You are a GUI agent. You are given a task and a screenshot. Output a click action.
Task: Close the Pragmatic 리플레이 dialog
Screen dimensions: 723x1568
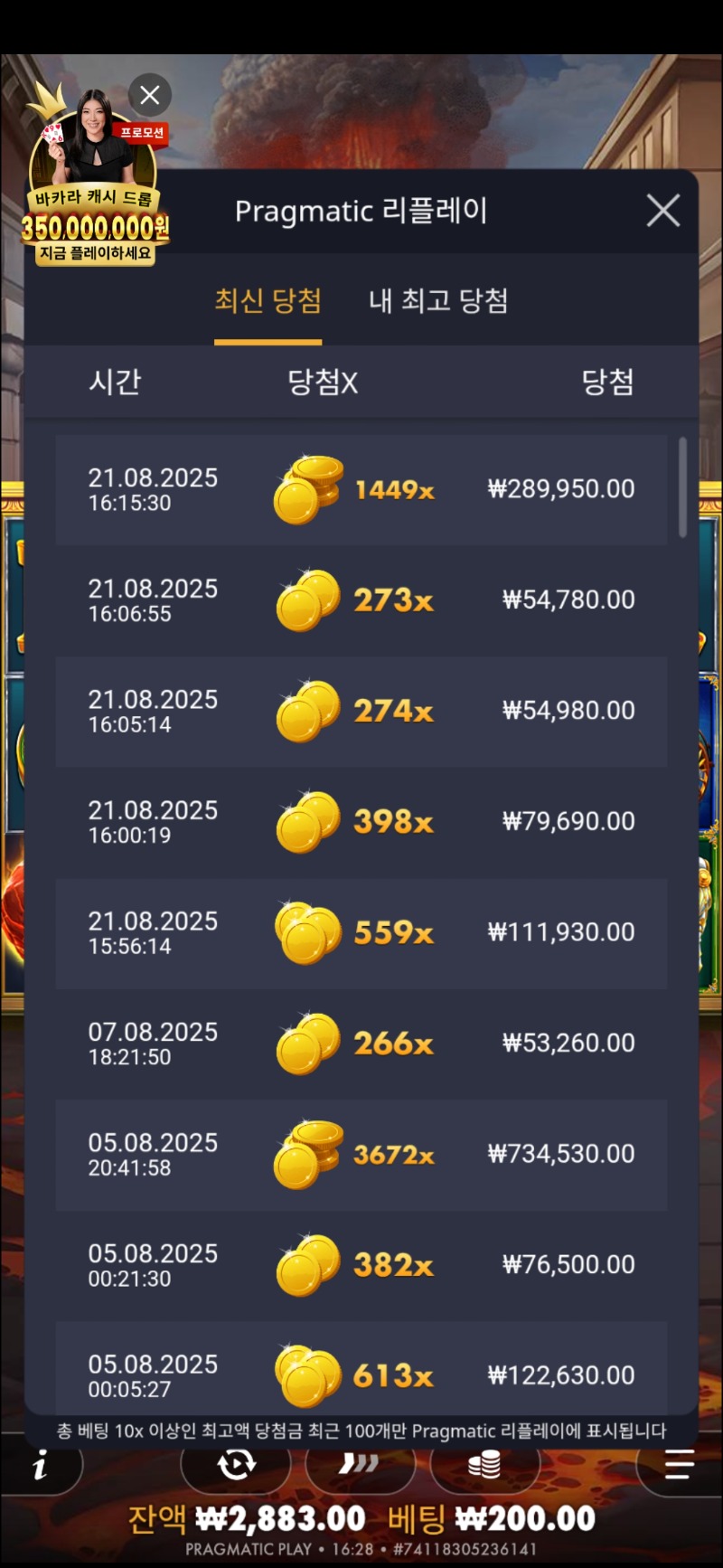[663, 211]
